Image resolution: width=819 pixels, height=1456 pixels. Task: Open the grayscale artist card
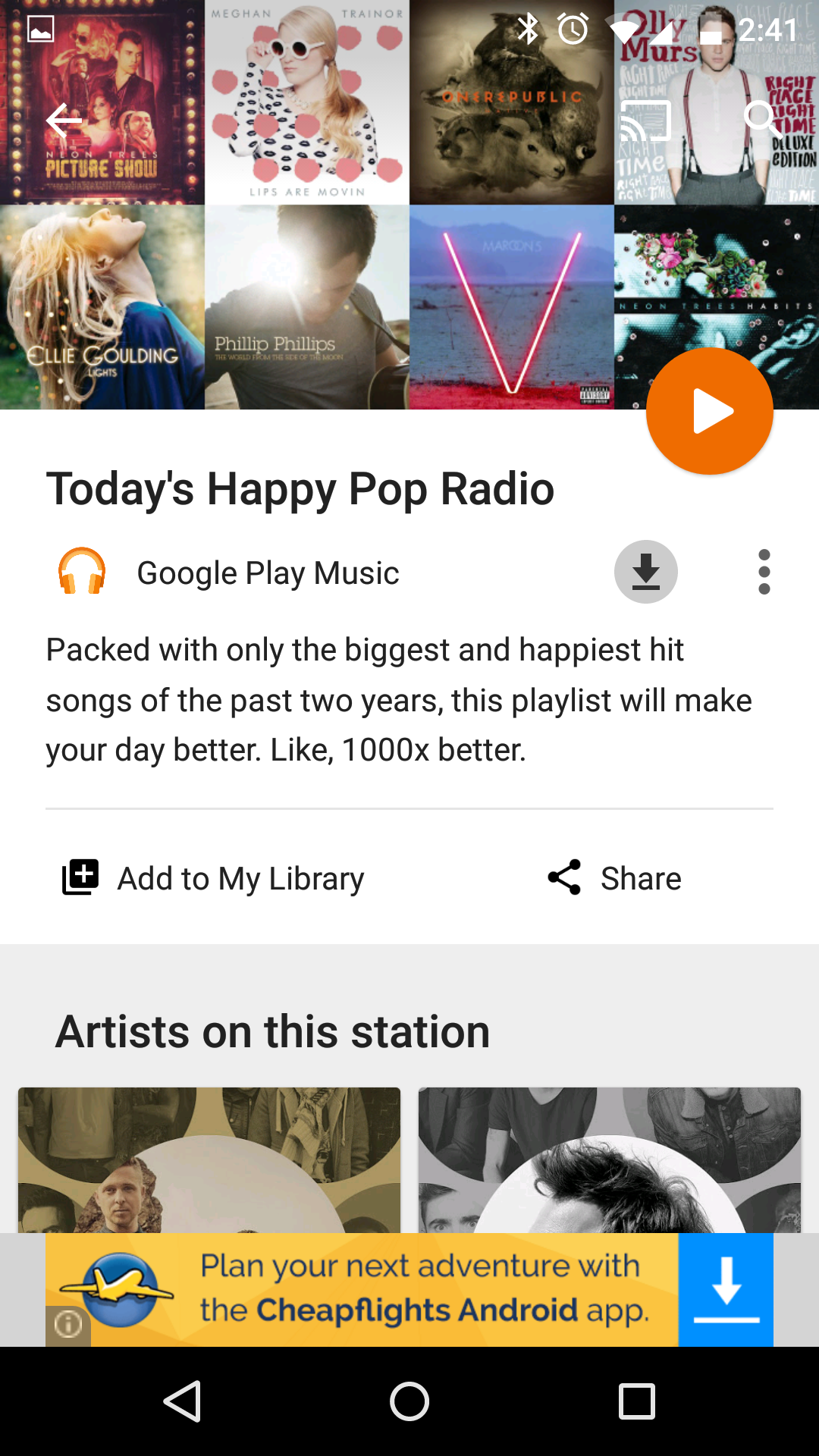point(610,1160)
